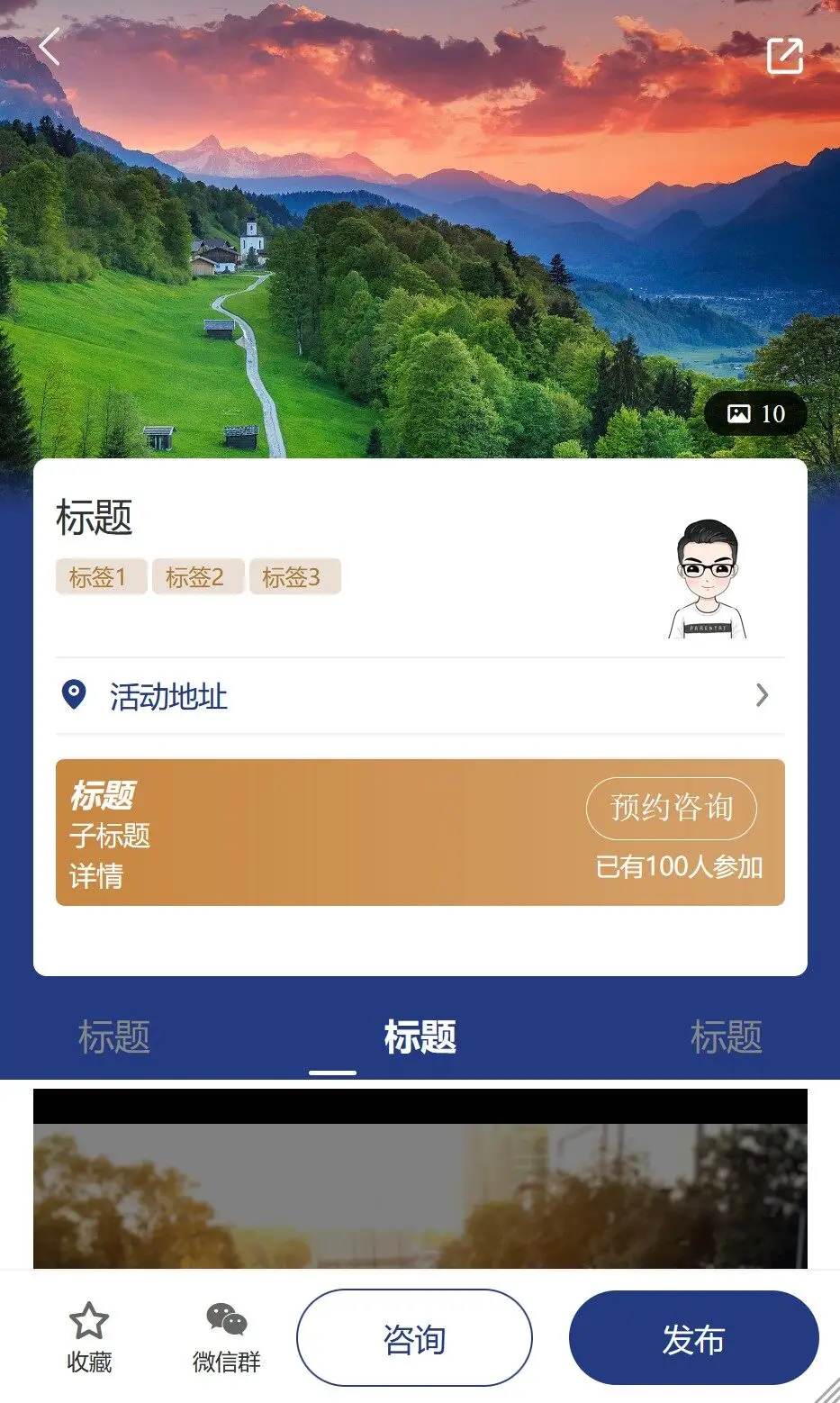
Task: Add to favorites with 收藏 star
Action: (x=89, y=1337)
